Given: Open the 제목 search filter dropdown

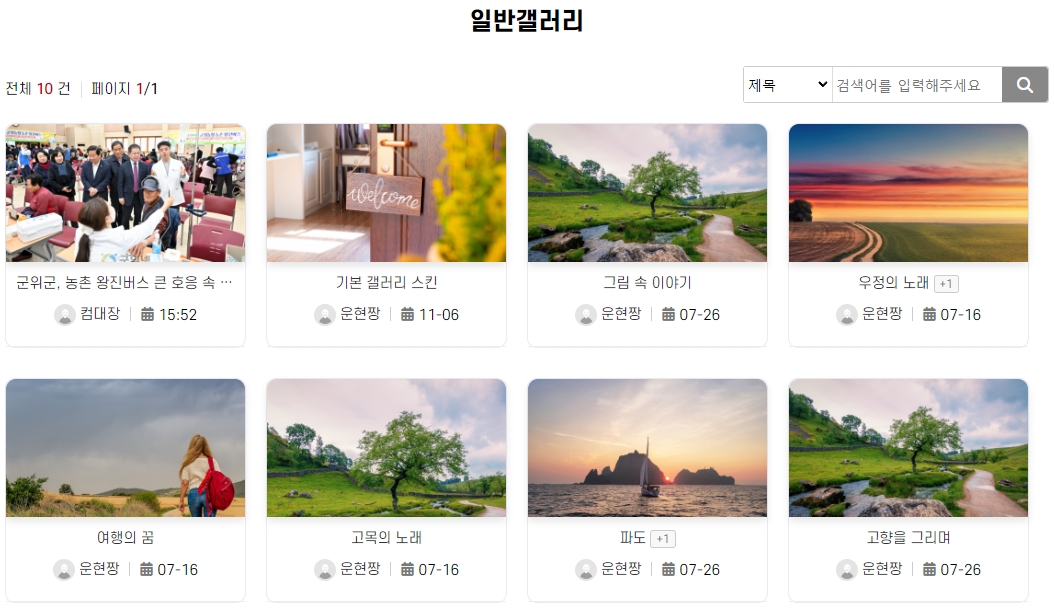Looking at the screenshot, I should (x=787, y=85).
